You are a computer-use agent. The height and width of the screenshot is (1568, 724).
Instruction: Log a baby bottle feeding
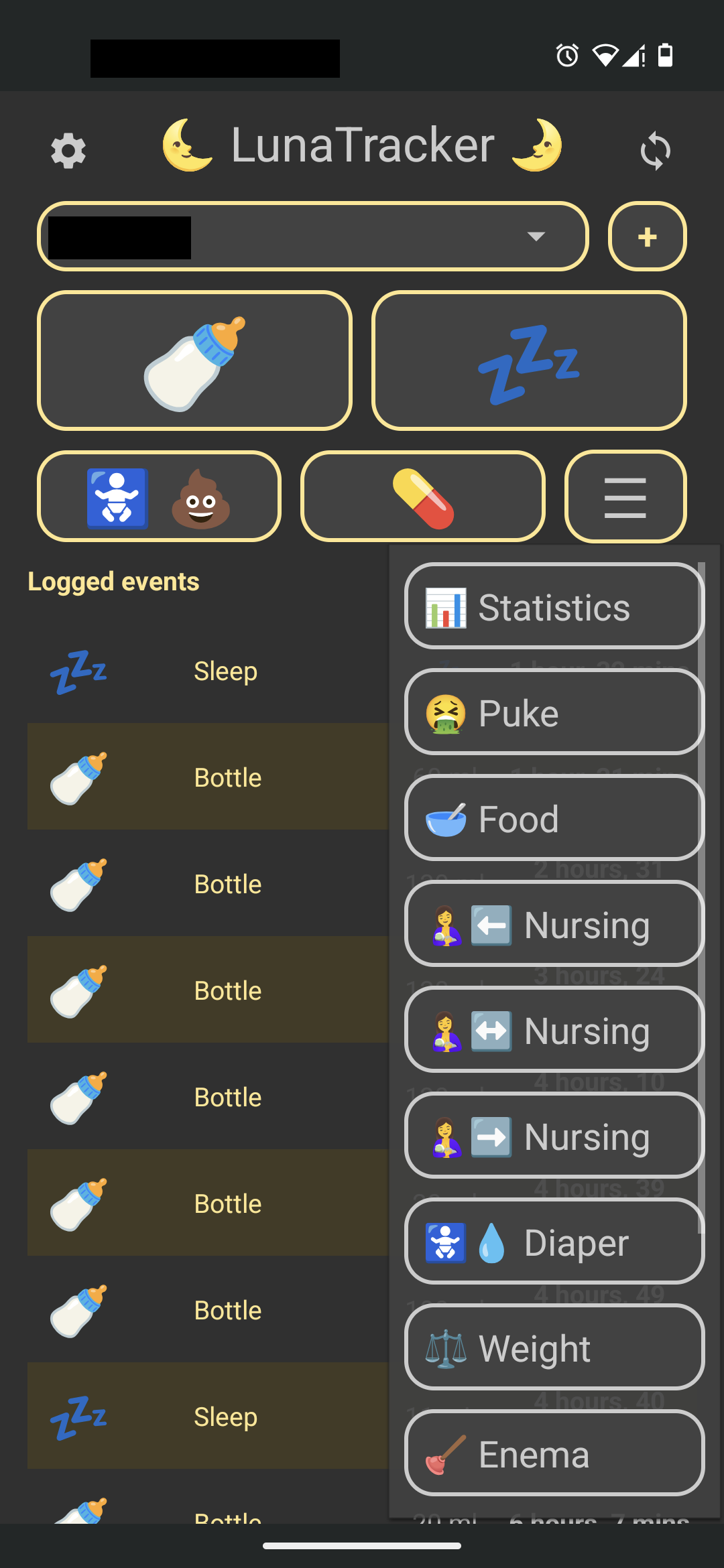click(x=194, y=361)
